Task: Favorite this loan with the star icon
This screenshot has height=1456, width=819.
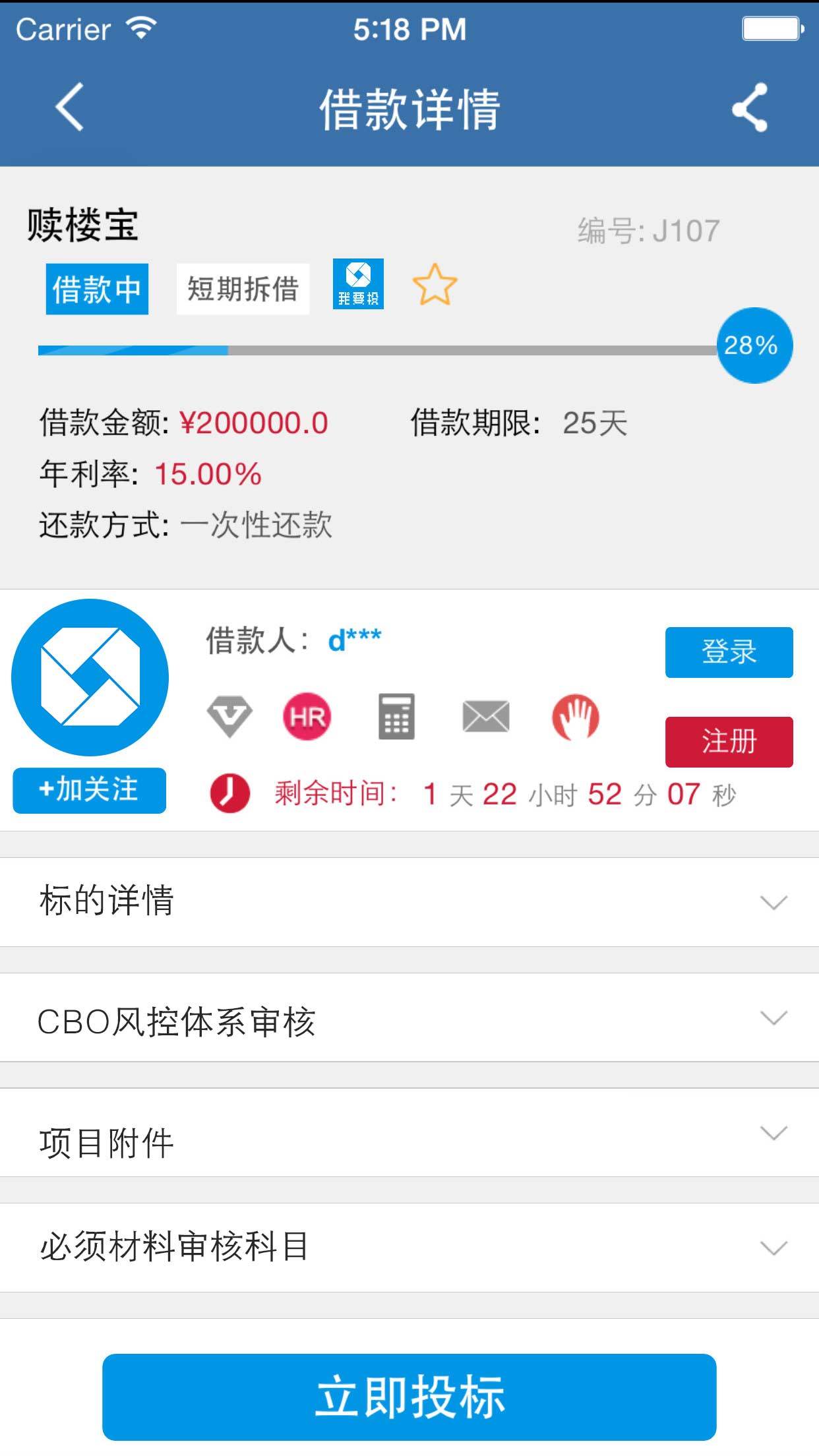Action: click(435, 285)
